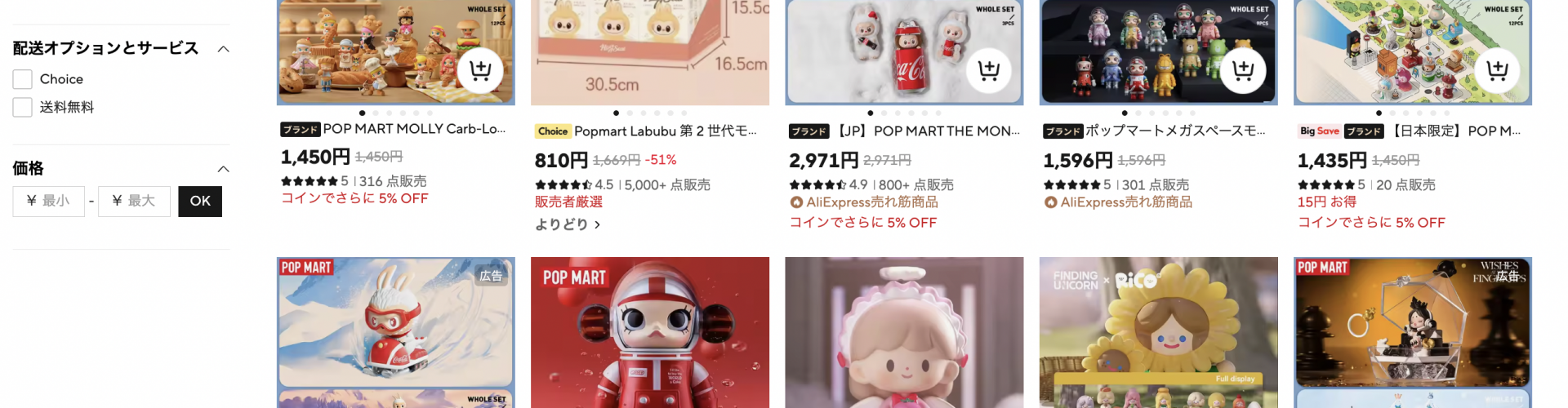
Task: Open the pink angel doll product
Action: [903, 335]
